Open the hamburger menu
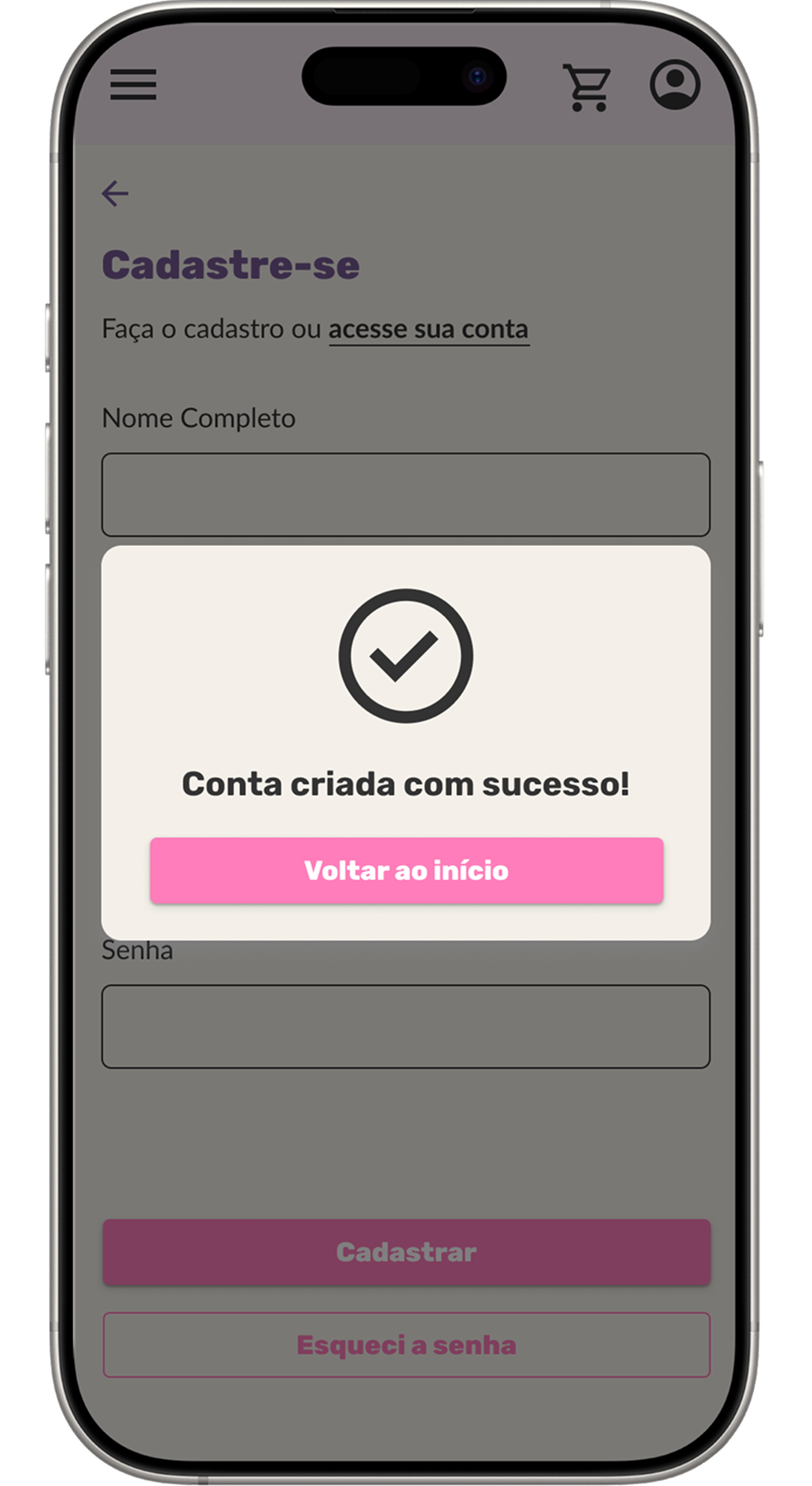The image size is (812, 1486). coord(133,85)
